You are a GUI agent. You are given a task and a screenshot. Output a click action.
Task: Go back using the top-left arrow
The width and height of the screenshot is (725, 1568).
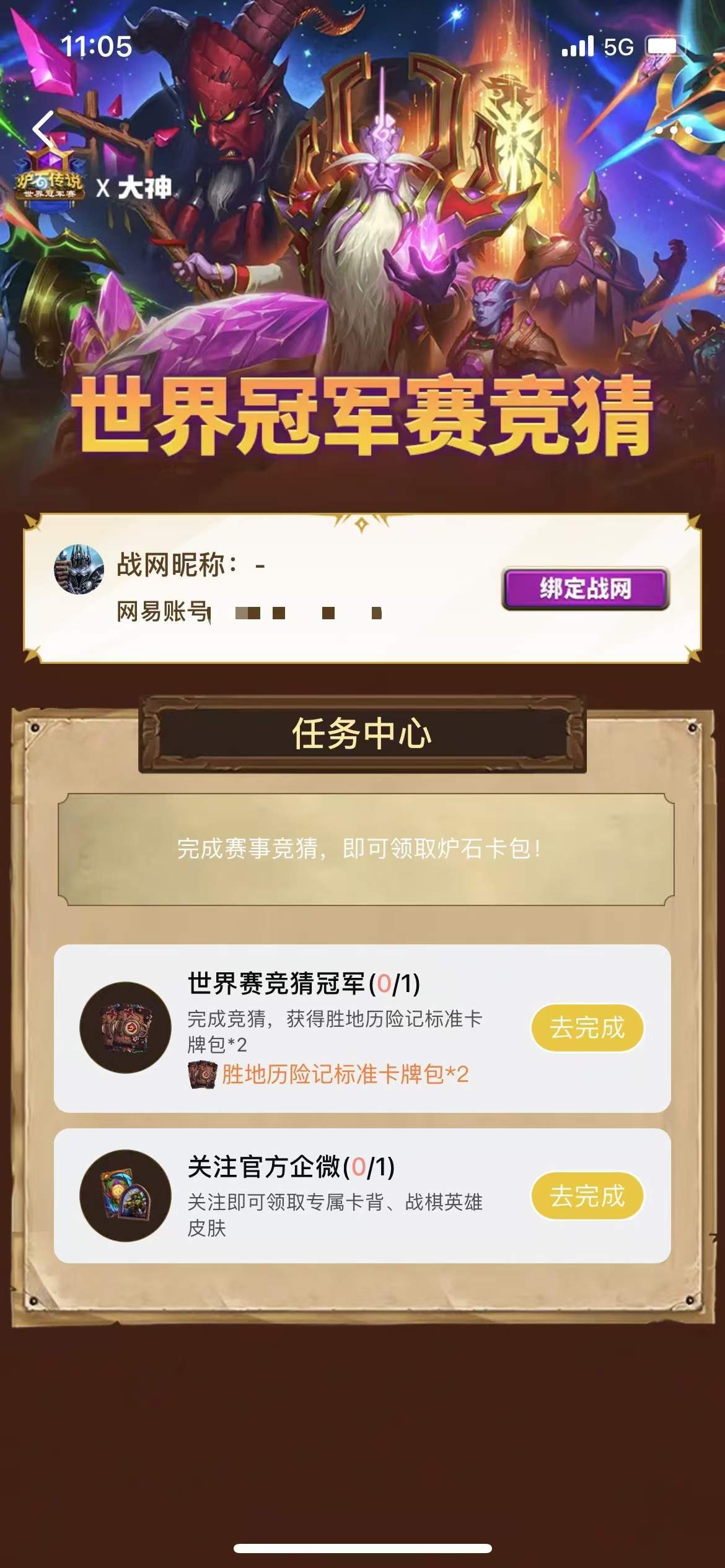pyautogui.click(x=43, y=130)
